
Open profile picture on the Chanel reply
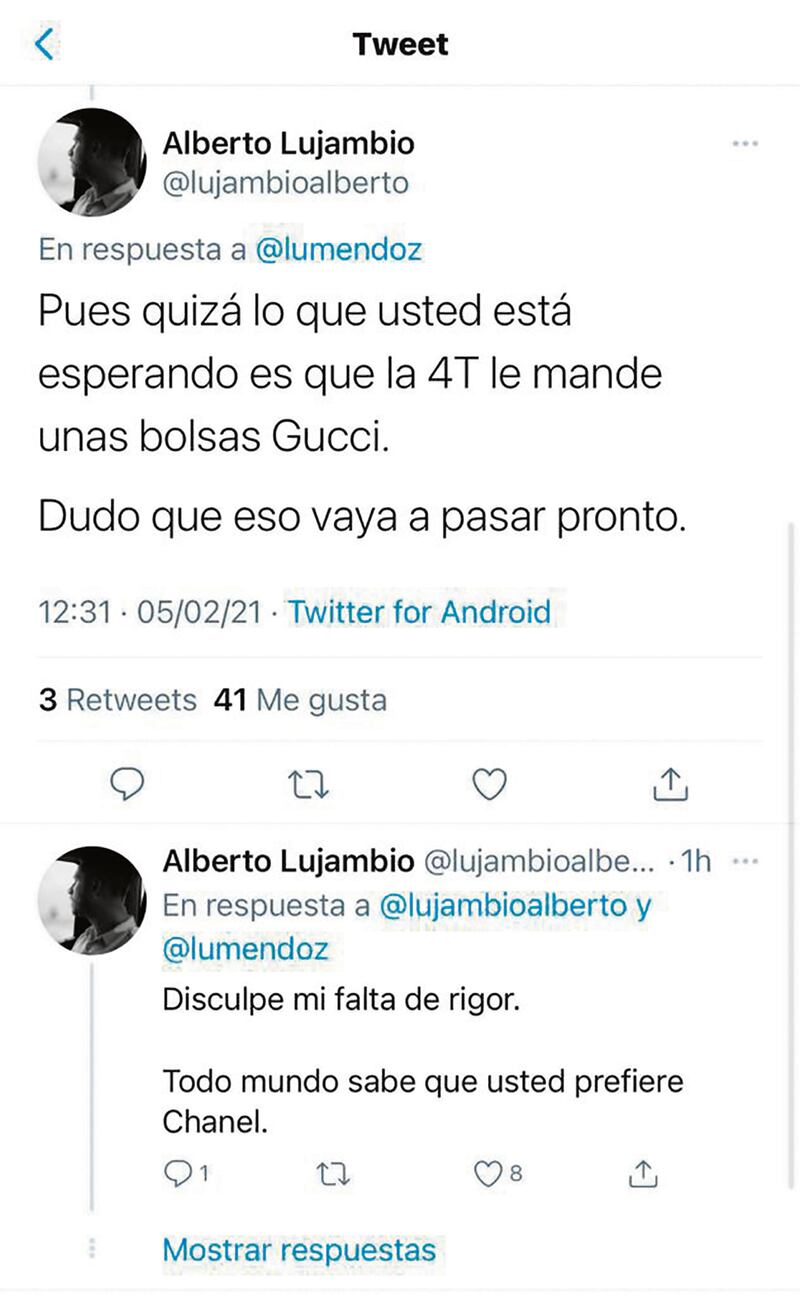(92, 897)
